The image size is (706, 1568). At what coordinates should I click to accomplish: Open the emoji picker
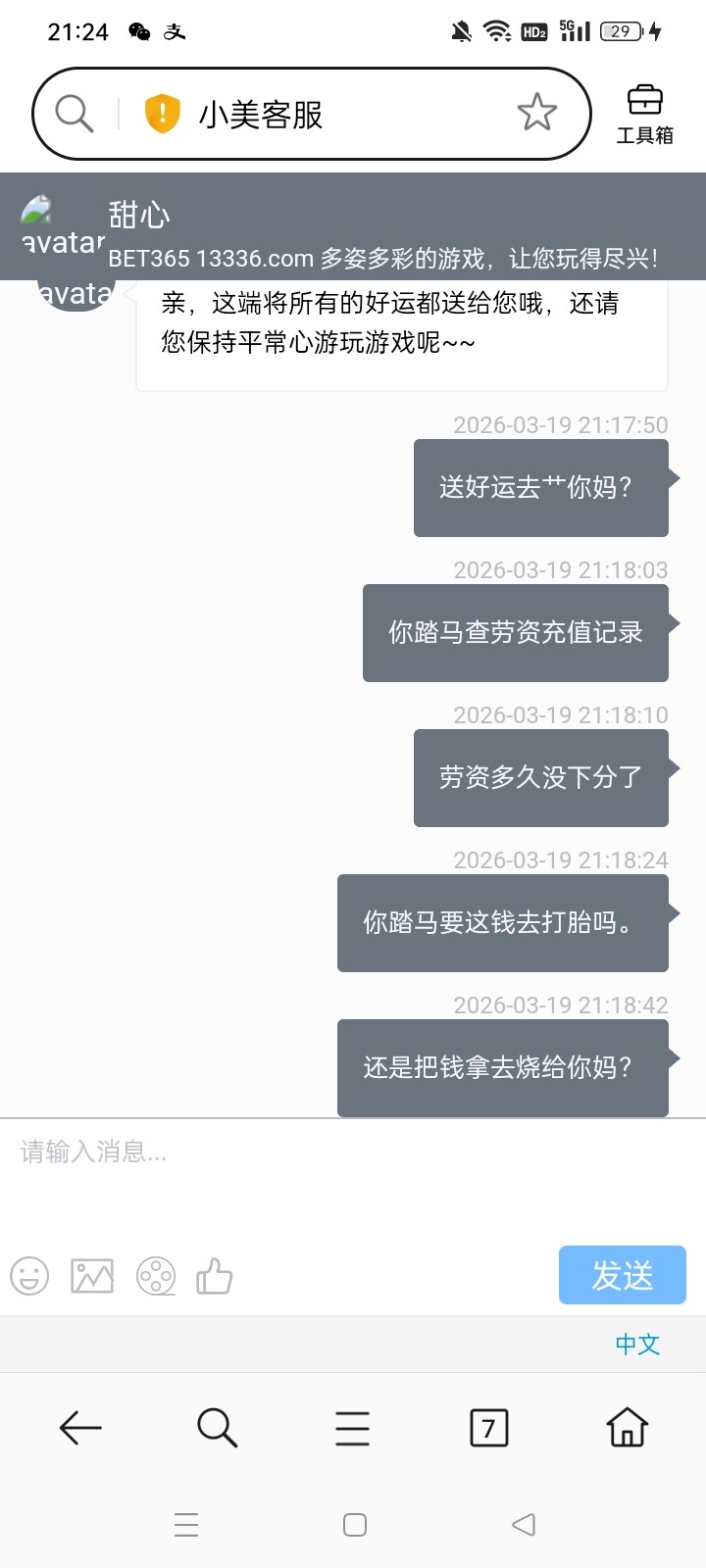click(x=29, y=1276)
